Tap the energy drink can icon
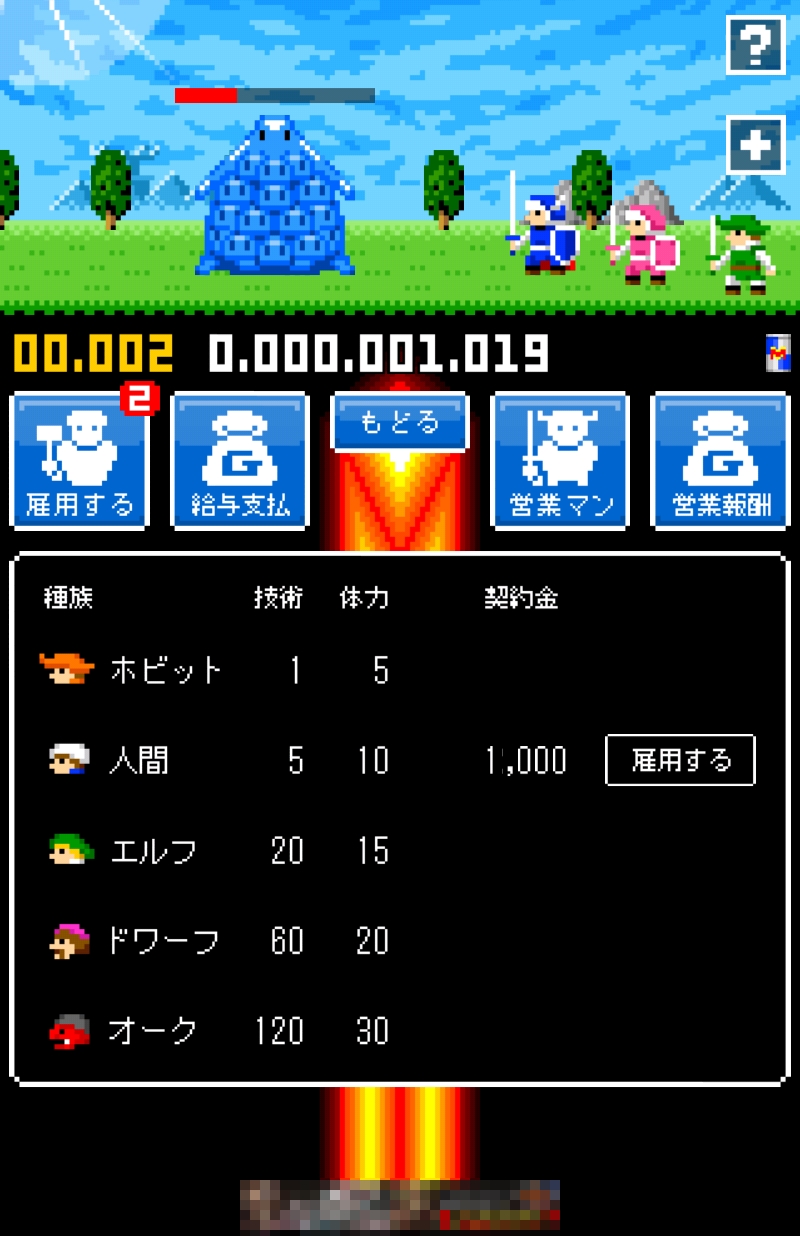Screen dimensions: 800x1236 point(778,353)
